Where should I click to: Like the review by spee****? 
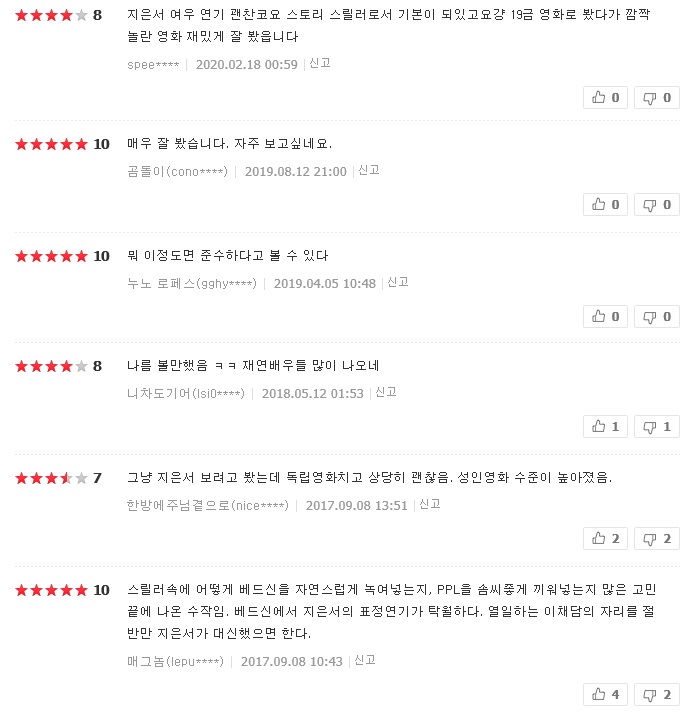click(606, 97)
